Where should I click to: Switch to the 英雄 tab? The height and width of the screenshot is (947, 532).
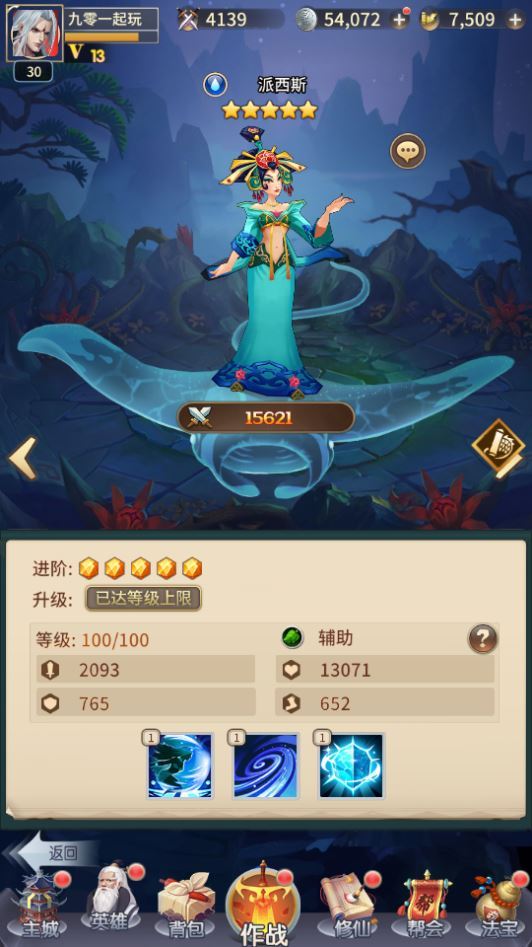(113, 903)
